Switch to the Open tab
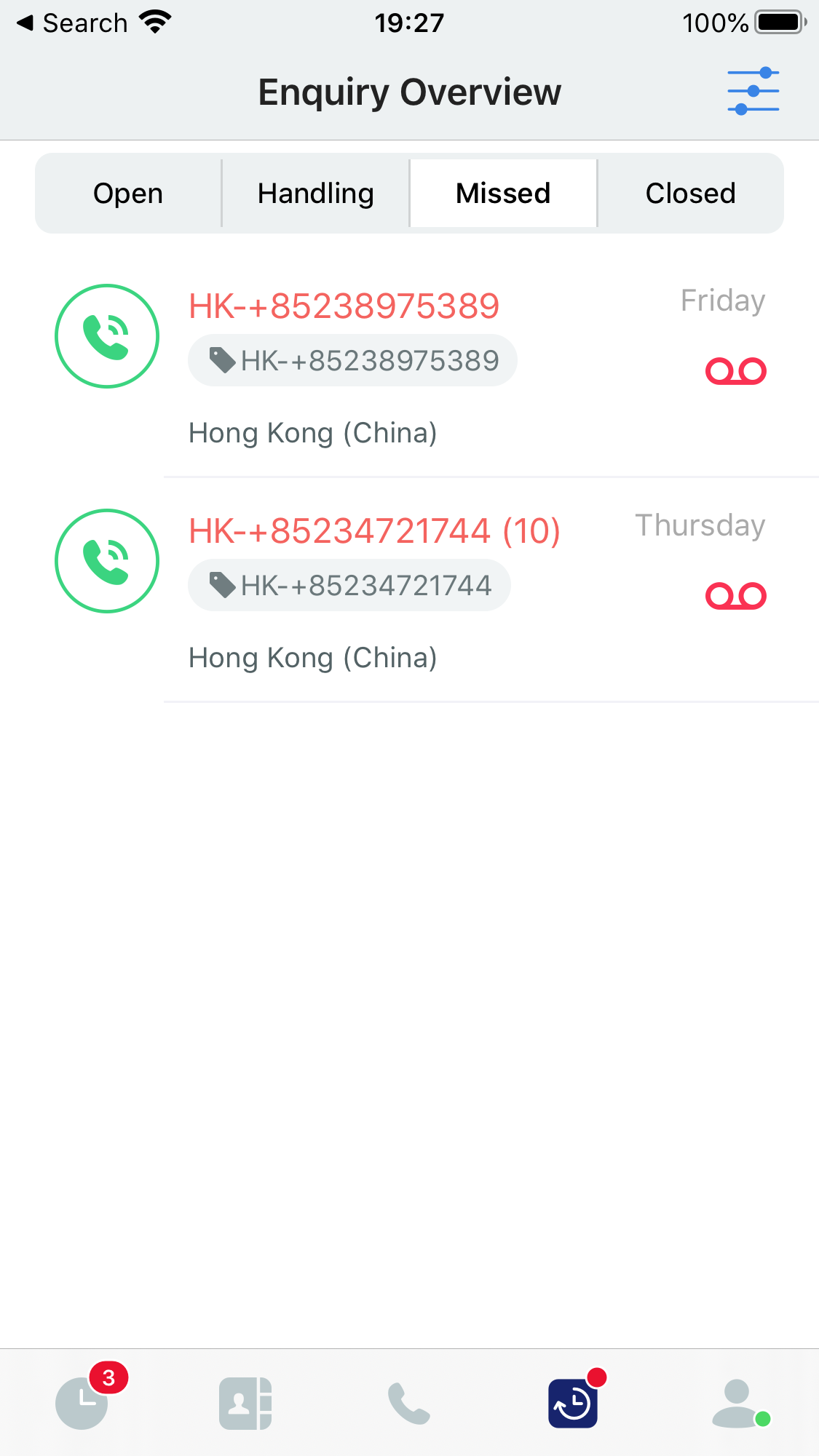The image size is (819, 1456). click(x=128, y=194)
